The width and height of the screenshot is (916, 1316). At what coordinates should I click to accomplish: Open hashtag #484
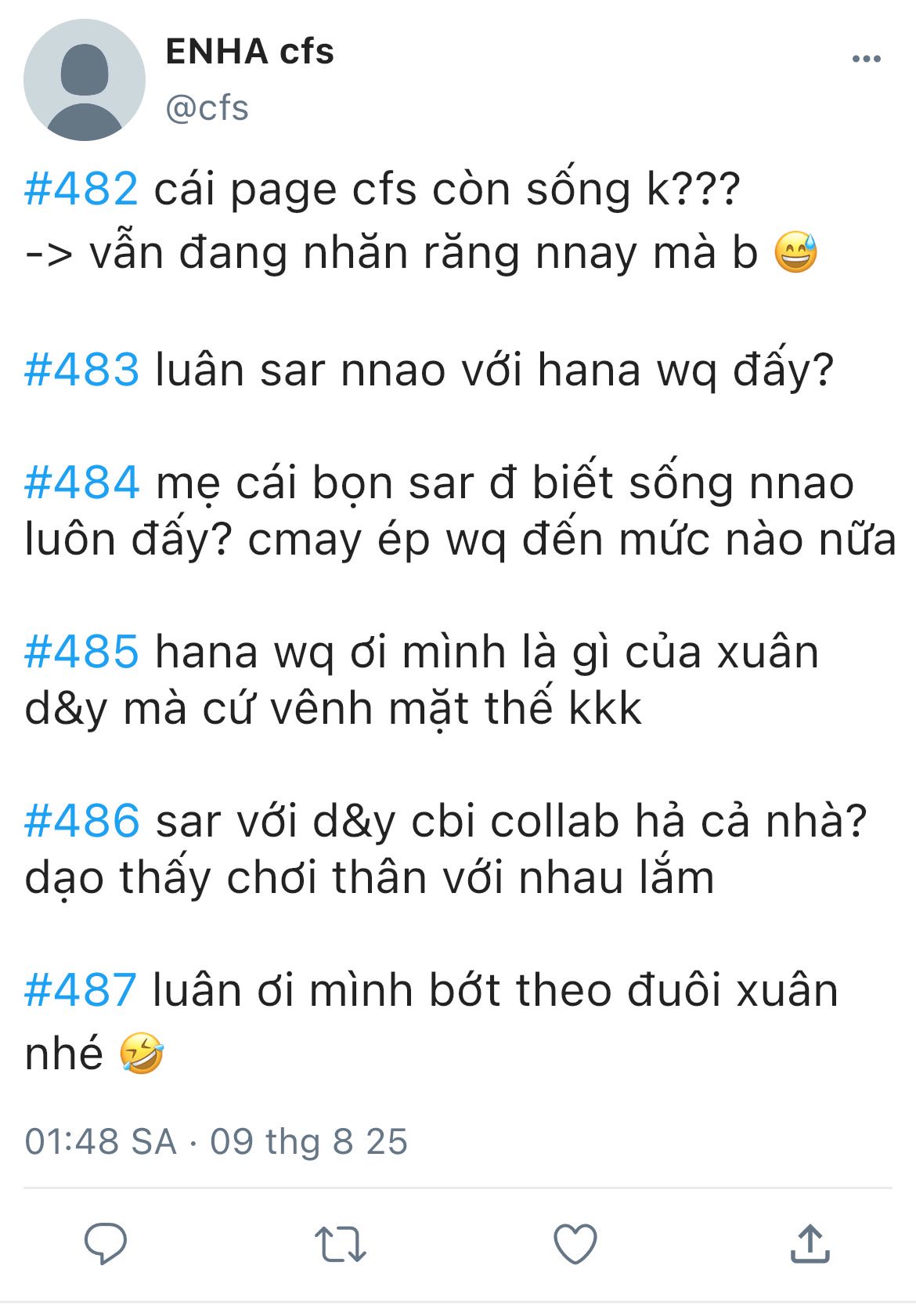82,483
